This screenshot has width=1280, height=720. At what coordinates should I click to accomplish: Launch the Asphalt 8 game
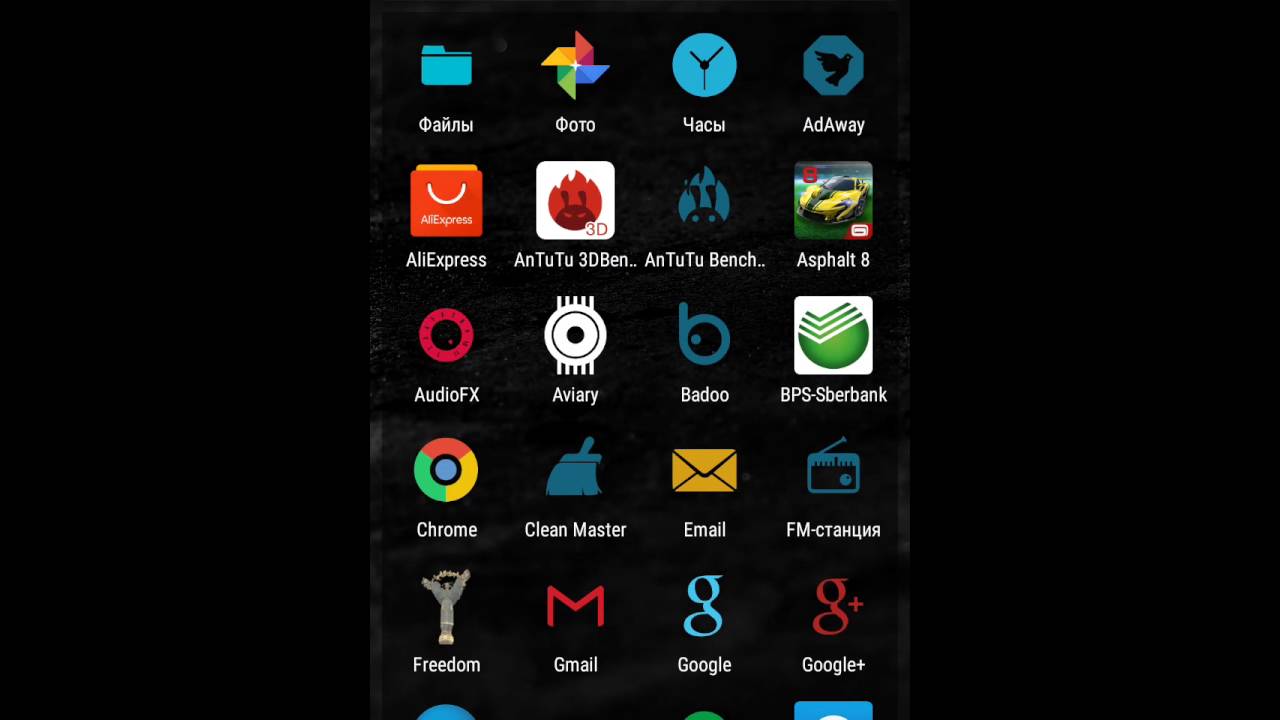(833, 201)
